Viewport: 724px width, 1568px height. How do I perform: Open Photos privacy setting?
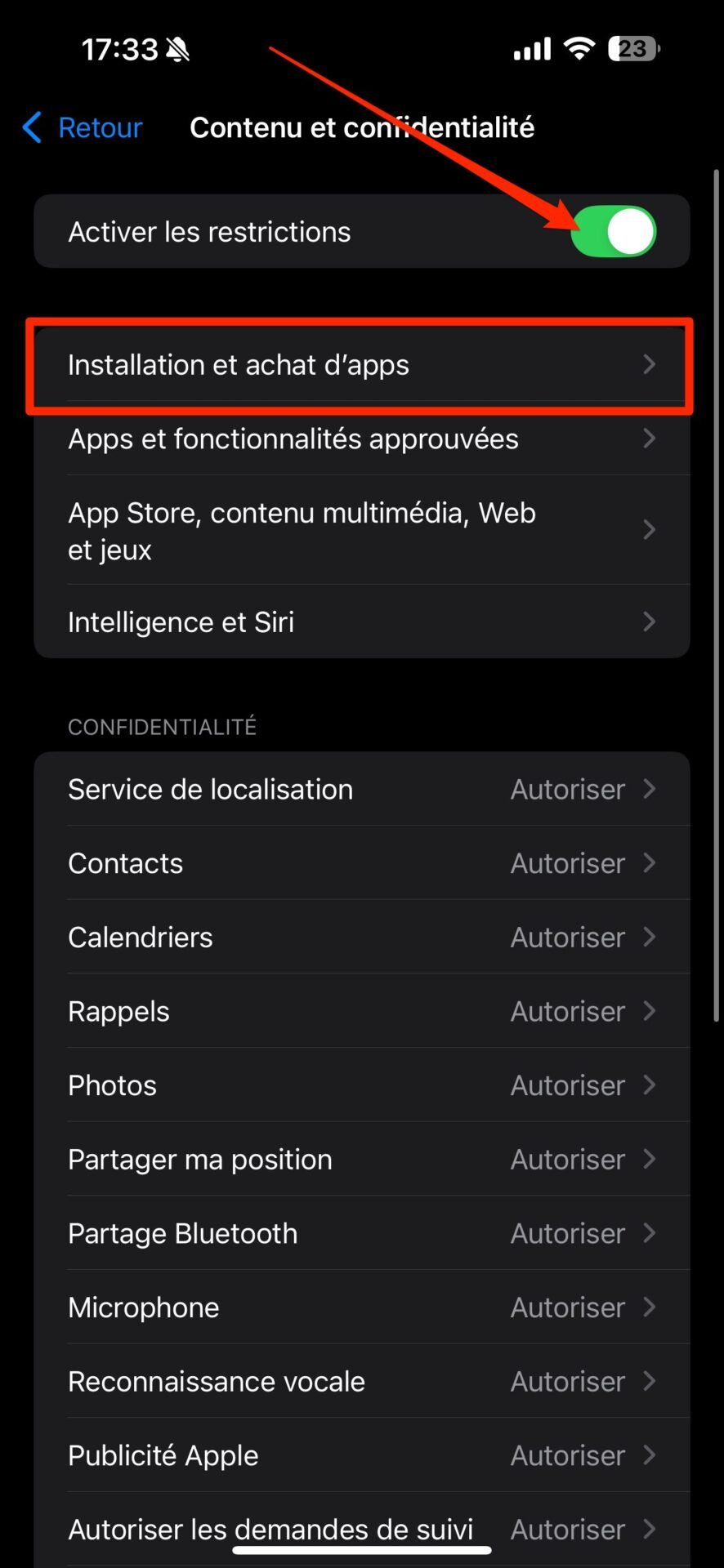click(362, 1085)
